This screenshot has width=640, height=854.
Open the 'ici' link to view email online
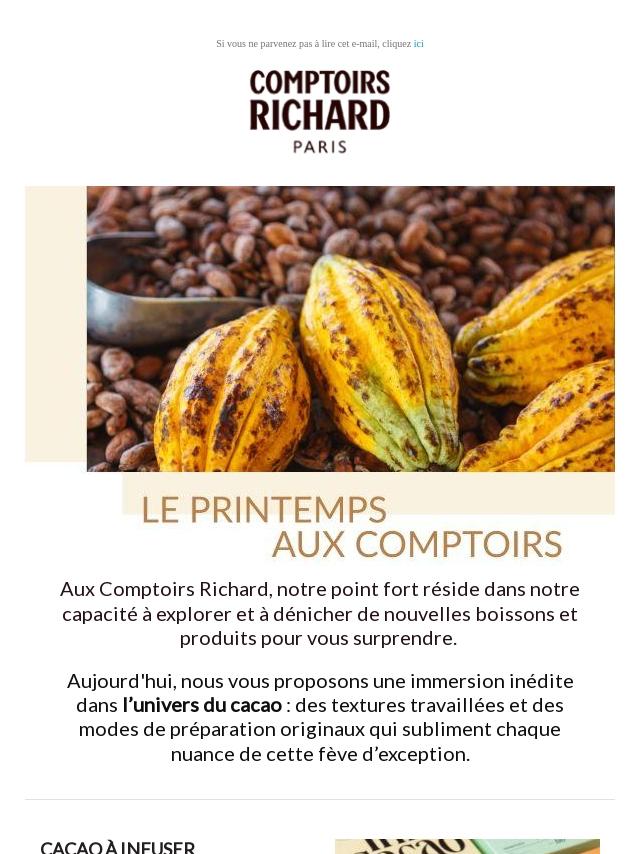pyautogui.click(x=418, y=44)
